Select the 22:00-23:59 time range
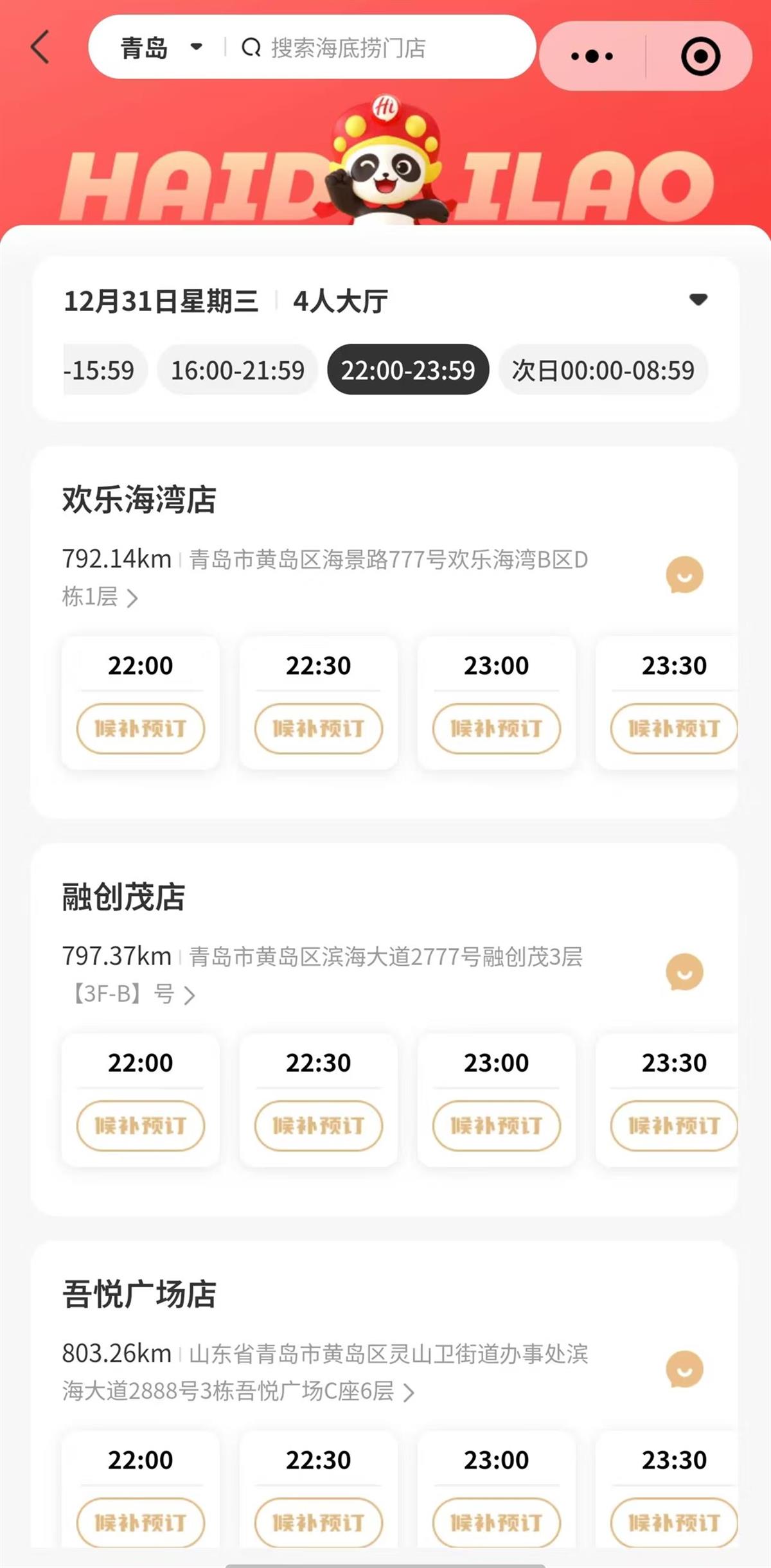The height and width of the screenshot is (1568, 771). click(408, 370)
